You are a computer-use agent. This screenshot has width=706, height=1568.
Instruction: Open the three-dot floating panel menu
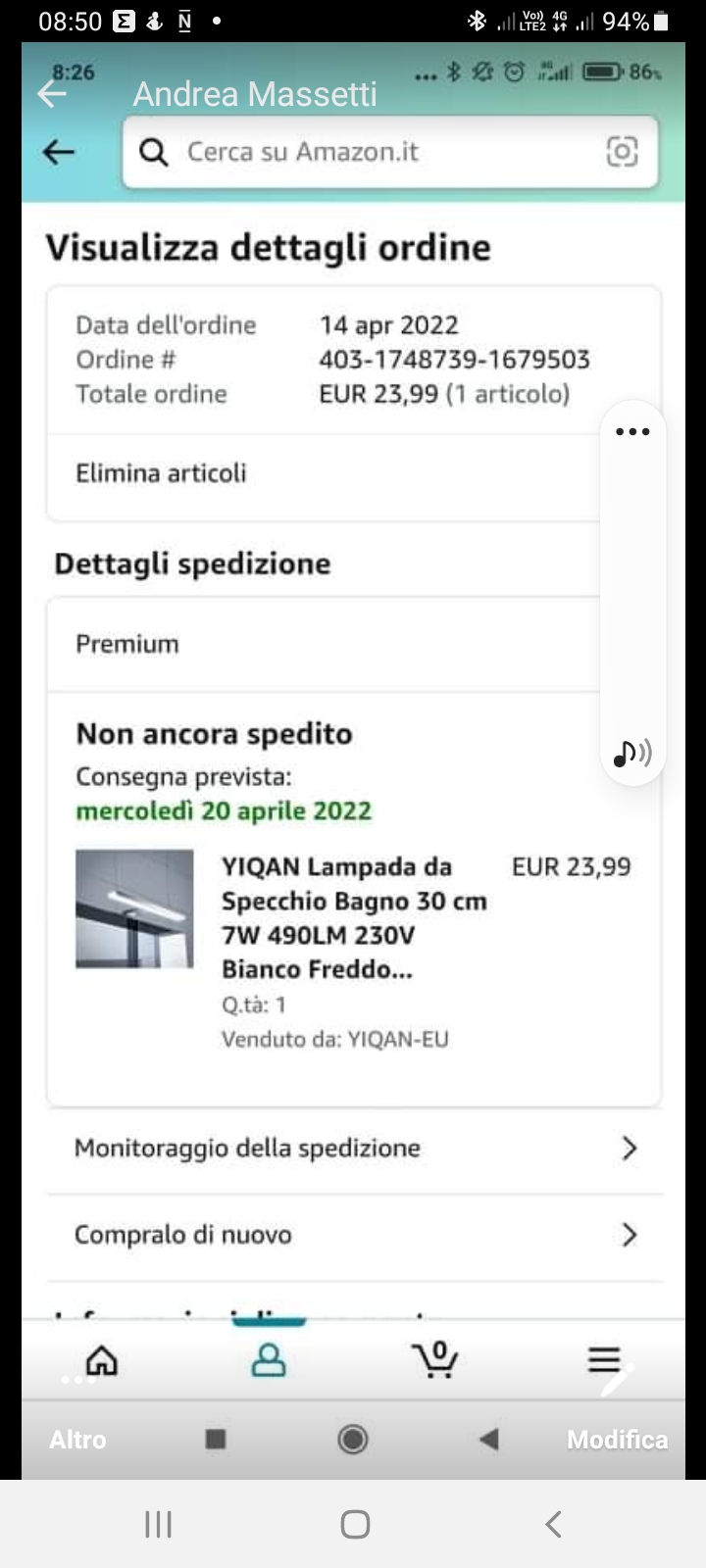tap(632, 432)
